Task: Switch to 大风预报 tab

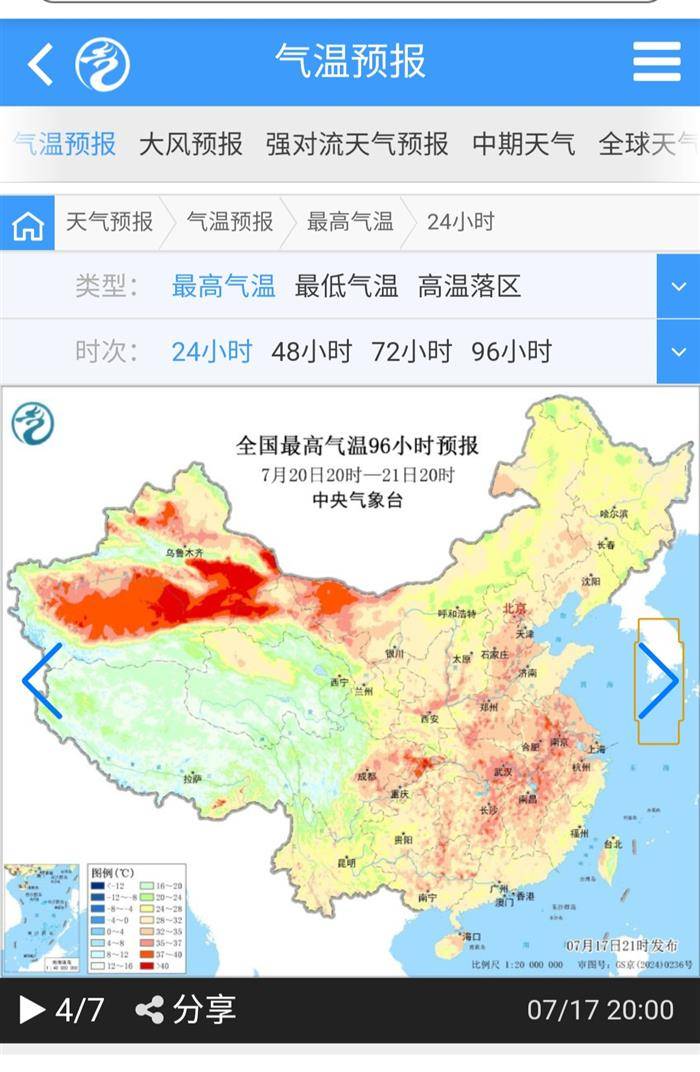Action: 190,144
